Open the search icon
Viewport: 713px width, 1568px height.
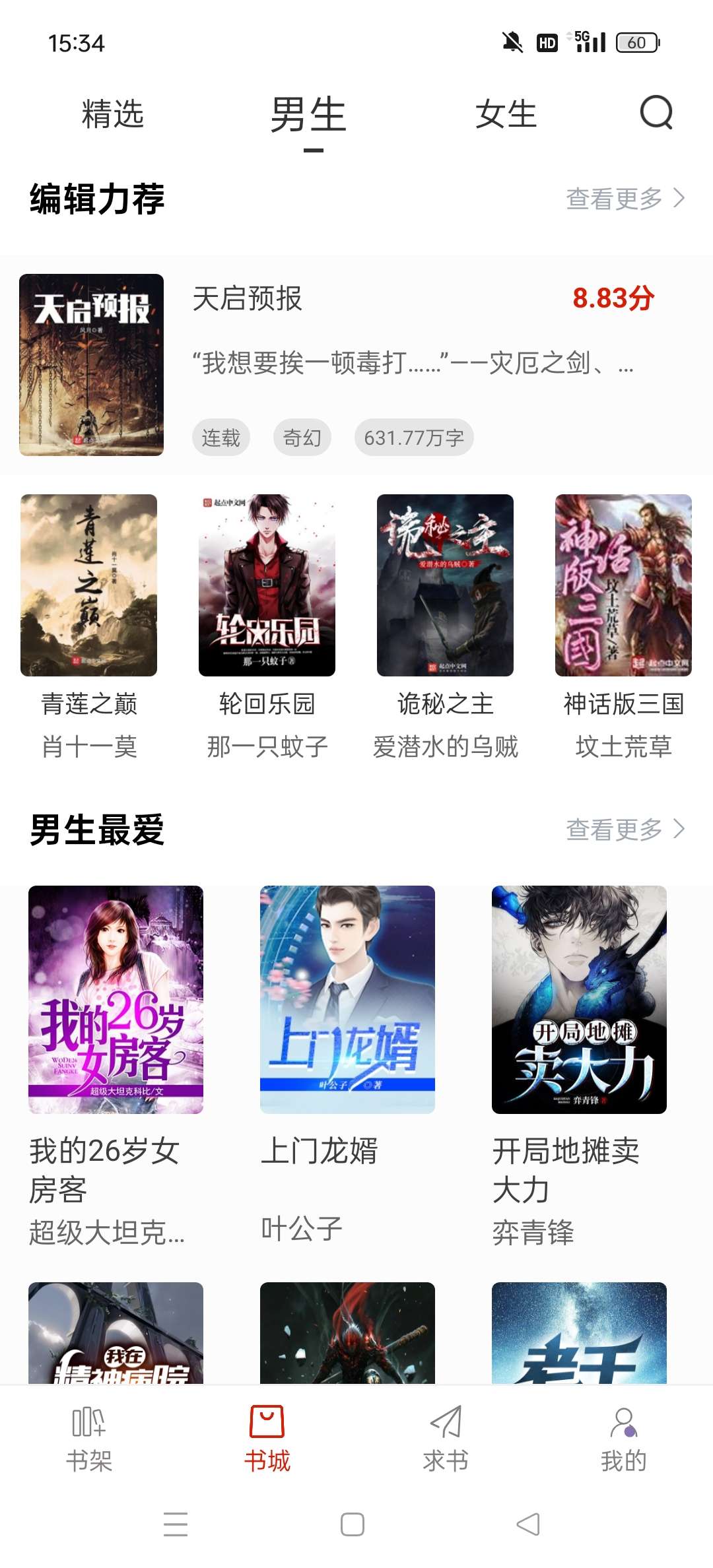(x=656, y=113)
